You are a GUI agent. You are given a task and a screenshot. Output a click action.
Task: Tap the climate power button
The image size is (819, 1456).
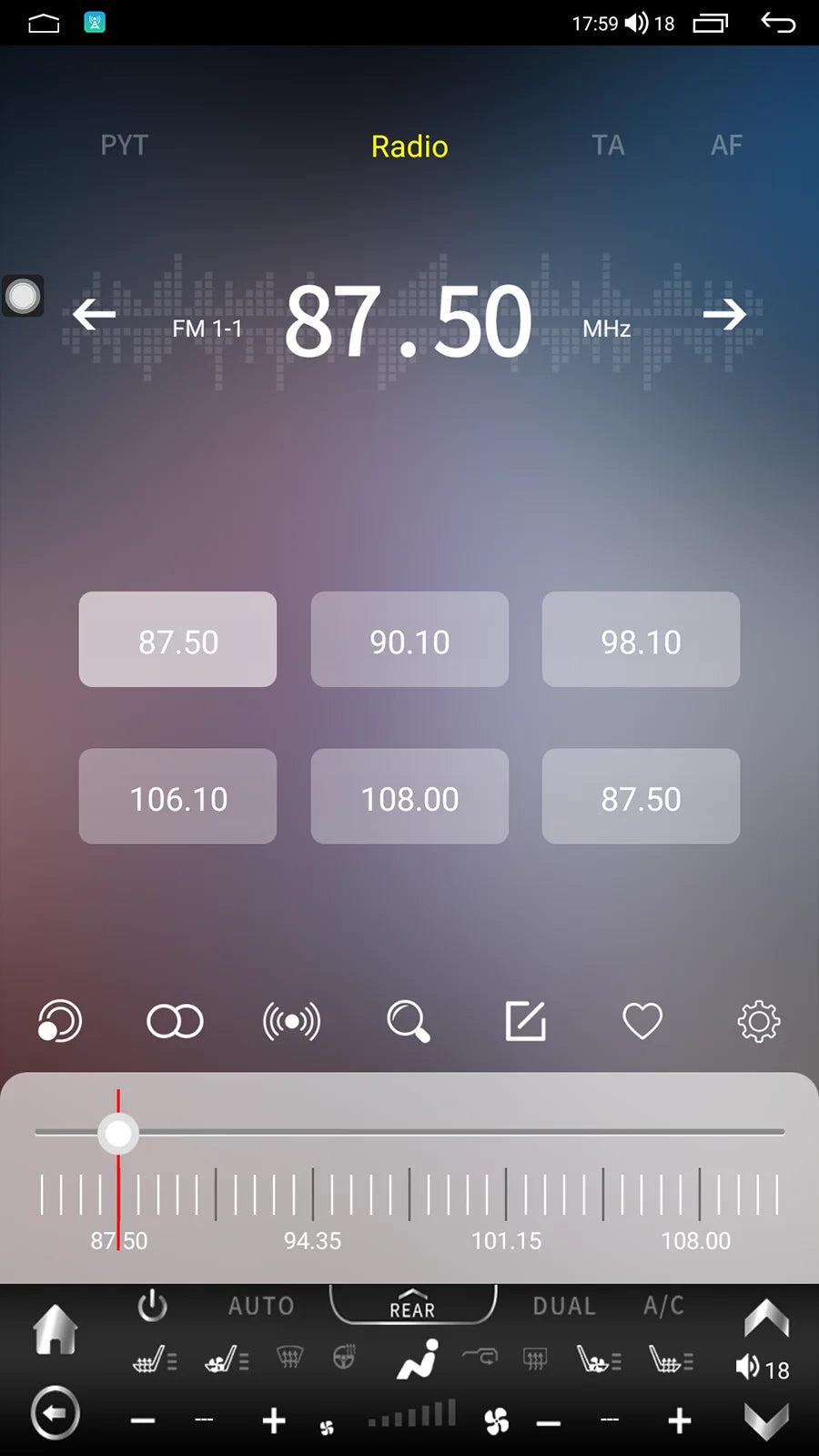152,1306
